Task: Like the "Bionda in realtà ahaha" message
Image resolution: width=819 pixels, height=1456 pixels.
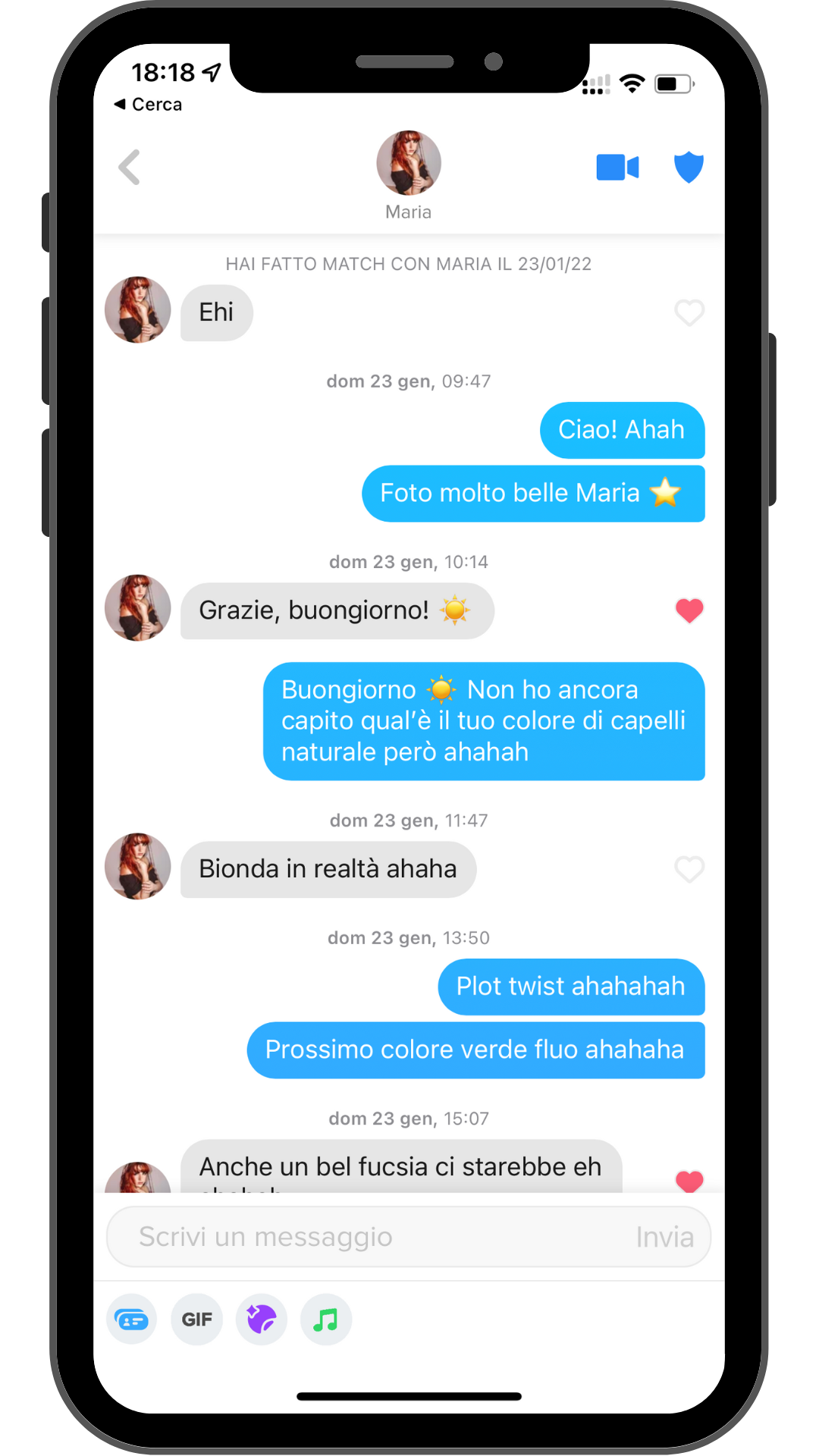Action: click(x=689, y=869)
